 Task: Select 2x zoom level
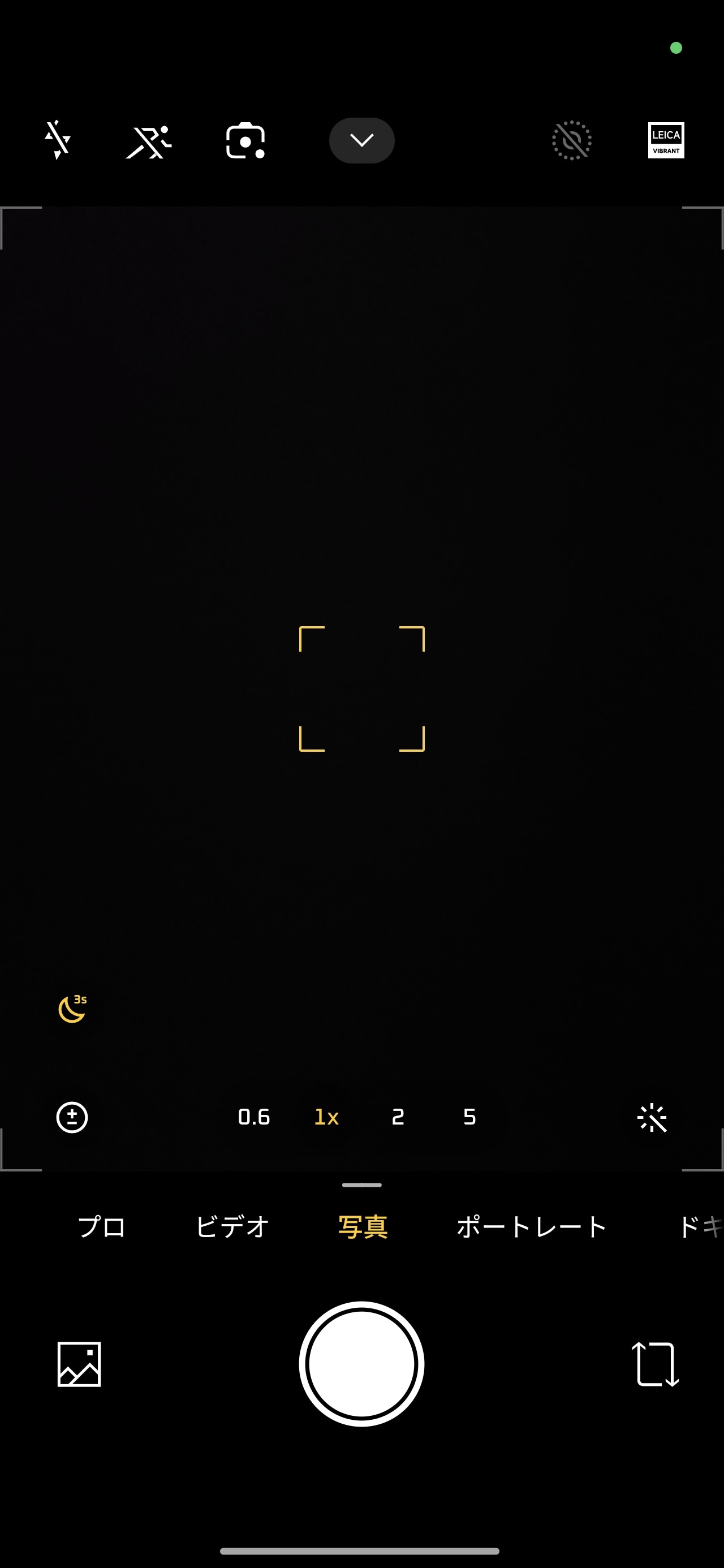[x=398, y=1117]
